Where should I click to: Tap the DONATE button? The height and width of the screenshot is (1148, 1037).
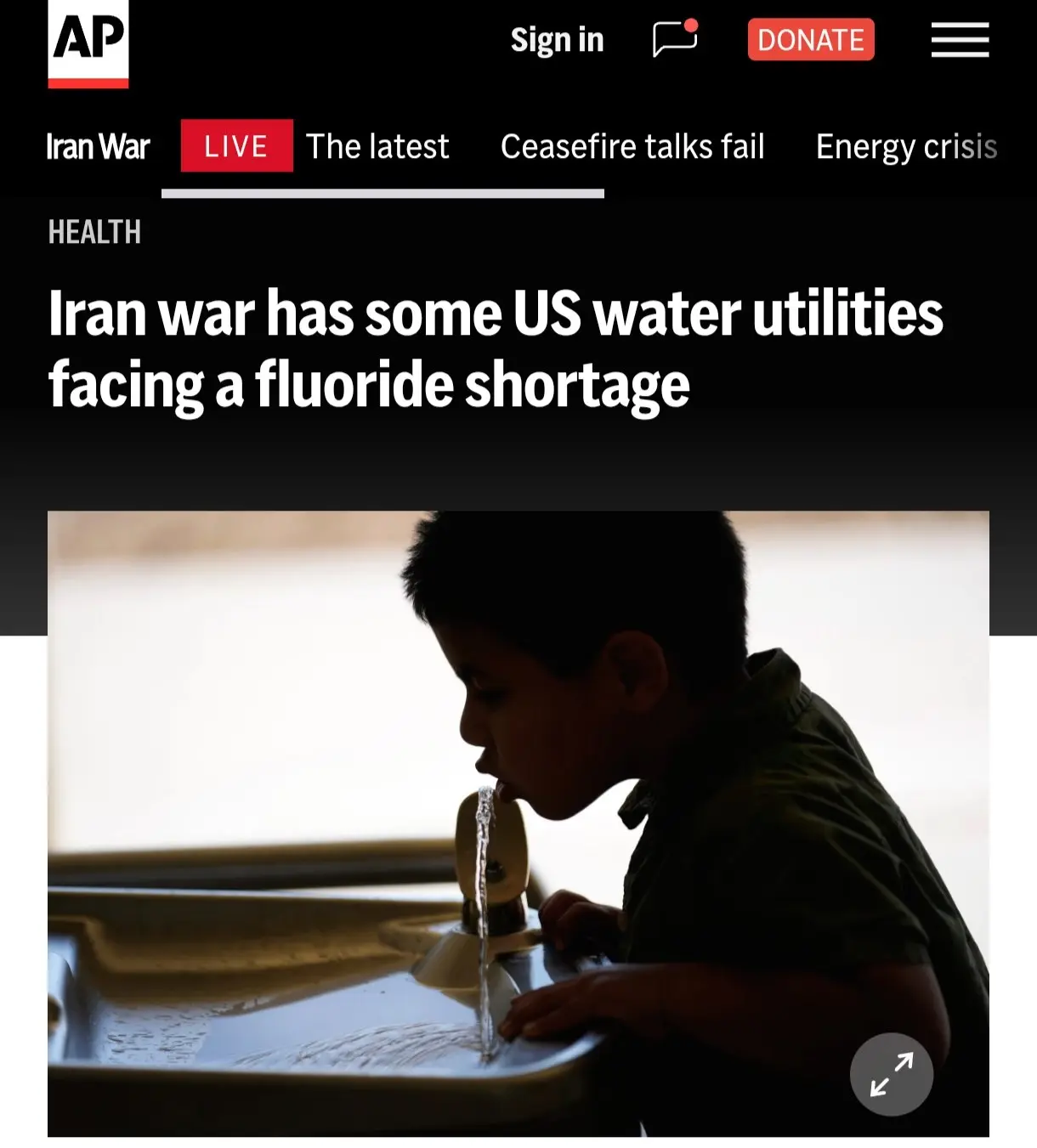811,40
